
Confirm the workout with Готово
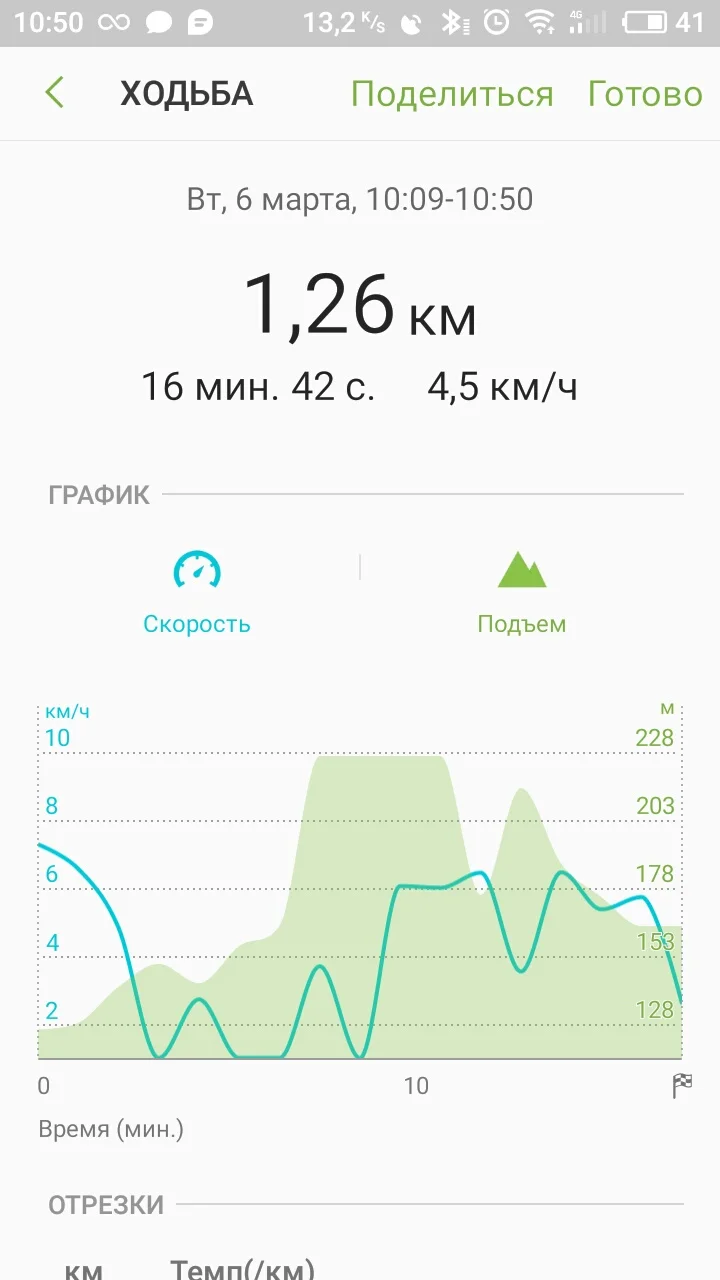click(x=645, y=94)
